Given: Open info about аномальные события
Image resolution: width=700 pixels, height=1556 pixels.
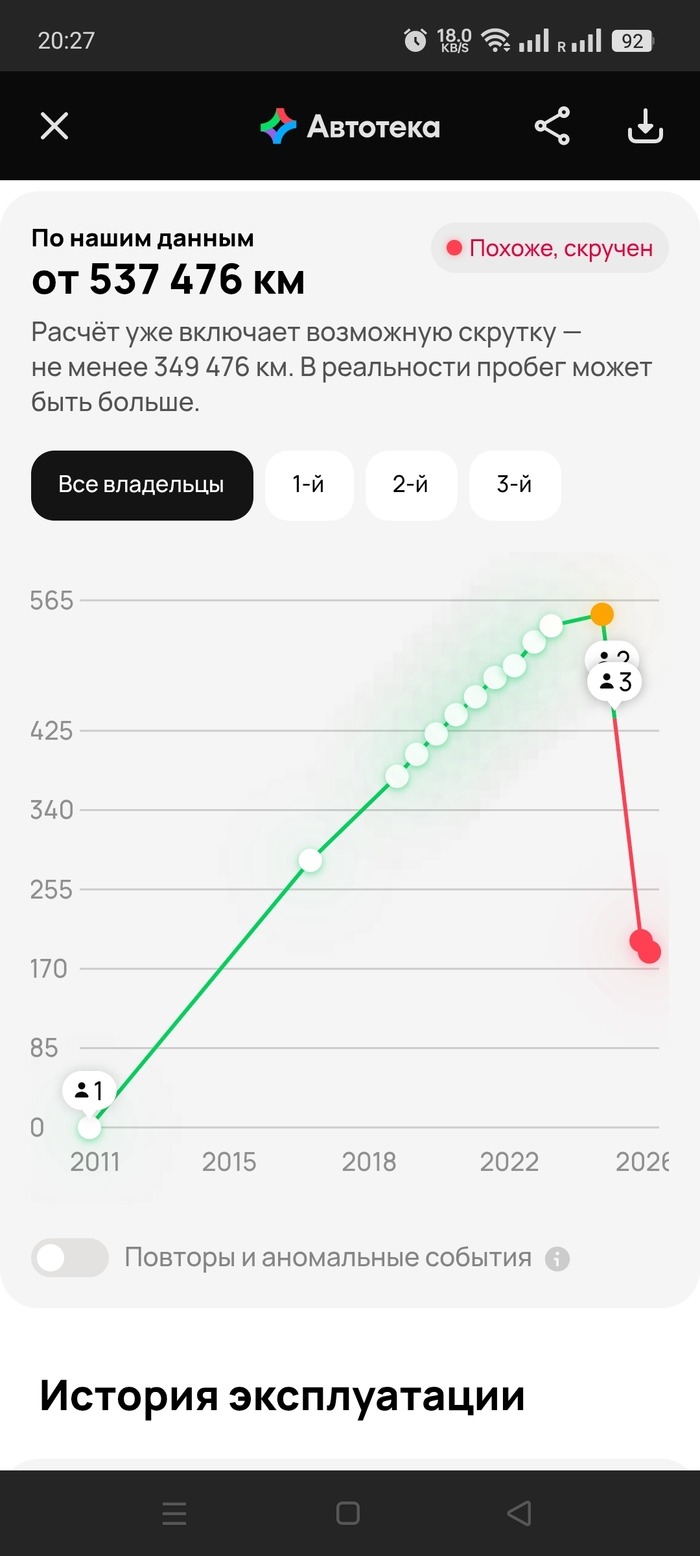Looking at the screenshot, I should (557, 1258).
